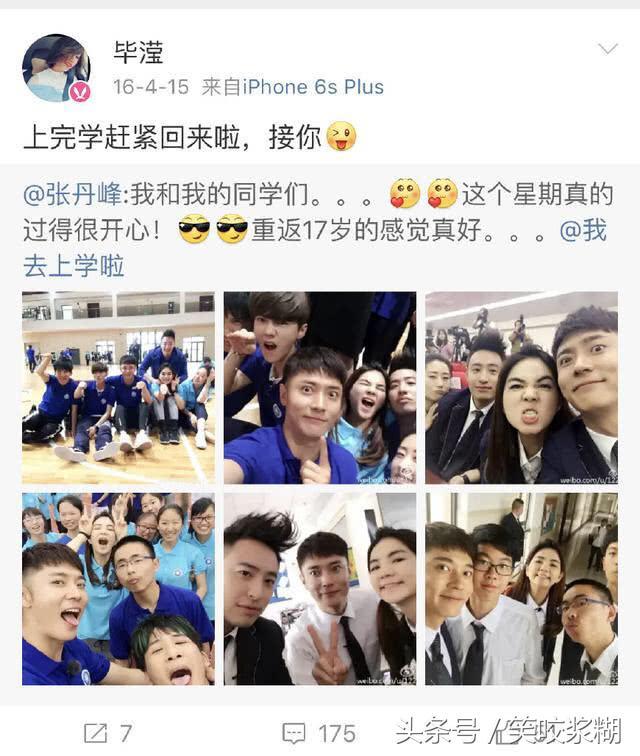Viewport: 640px width, 756px height.
Task: Open the hallway selfie with glasses students
Action: point(521,588)
